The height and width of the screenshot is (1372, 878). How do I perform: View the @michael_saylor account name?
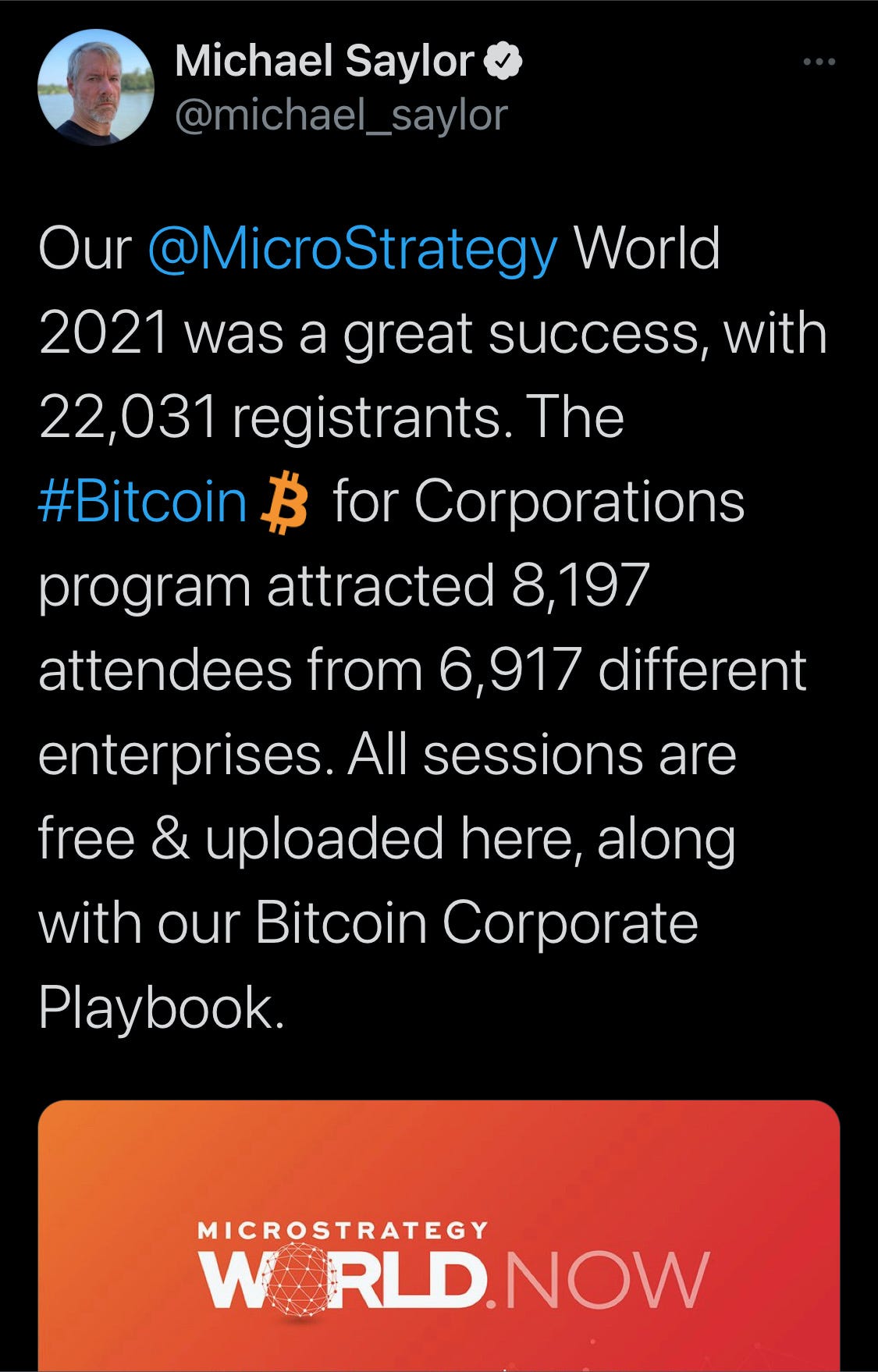pos(341,116)
